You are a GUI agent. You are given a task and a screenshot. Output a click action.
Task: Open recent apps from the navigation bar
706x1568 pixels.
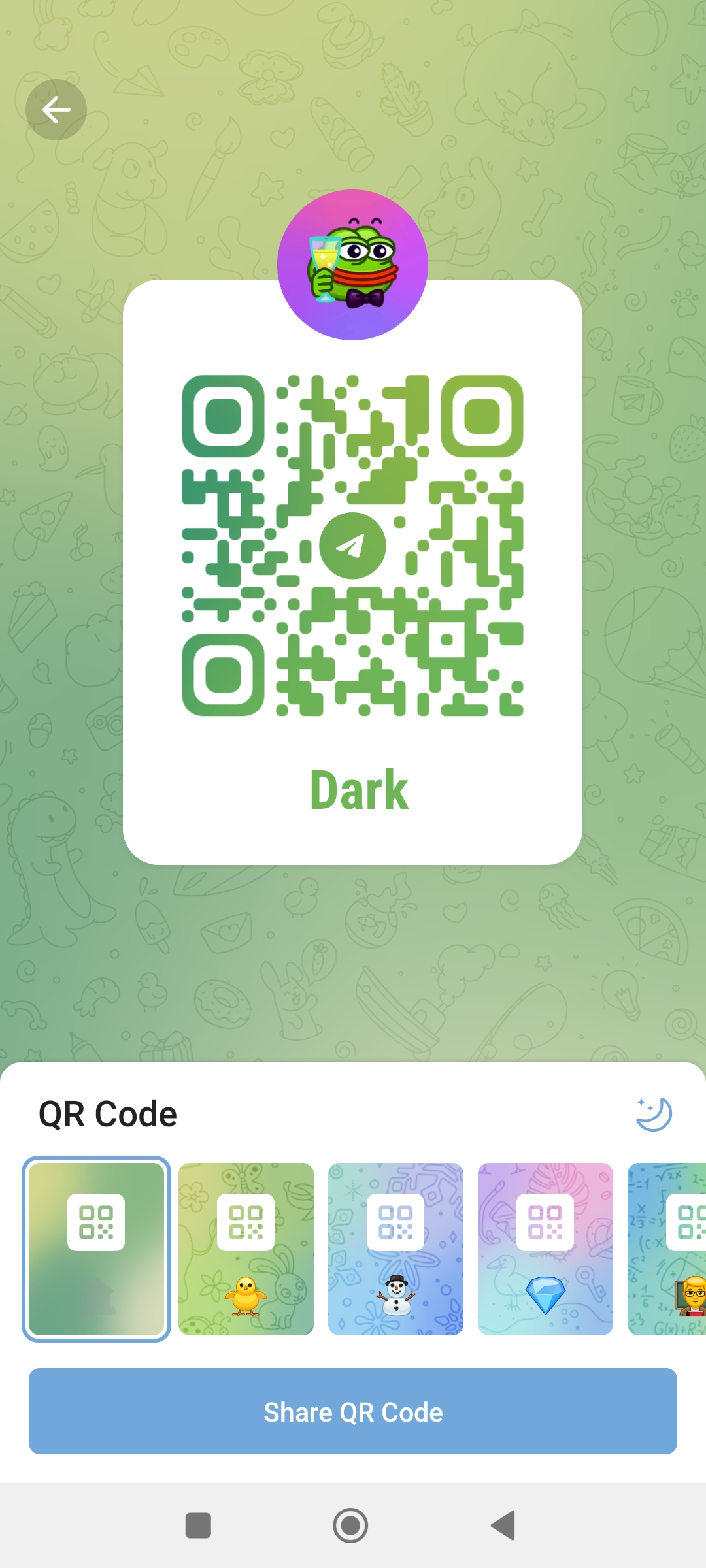198,1526
